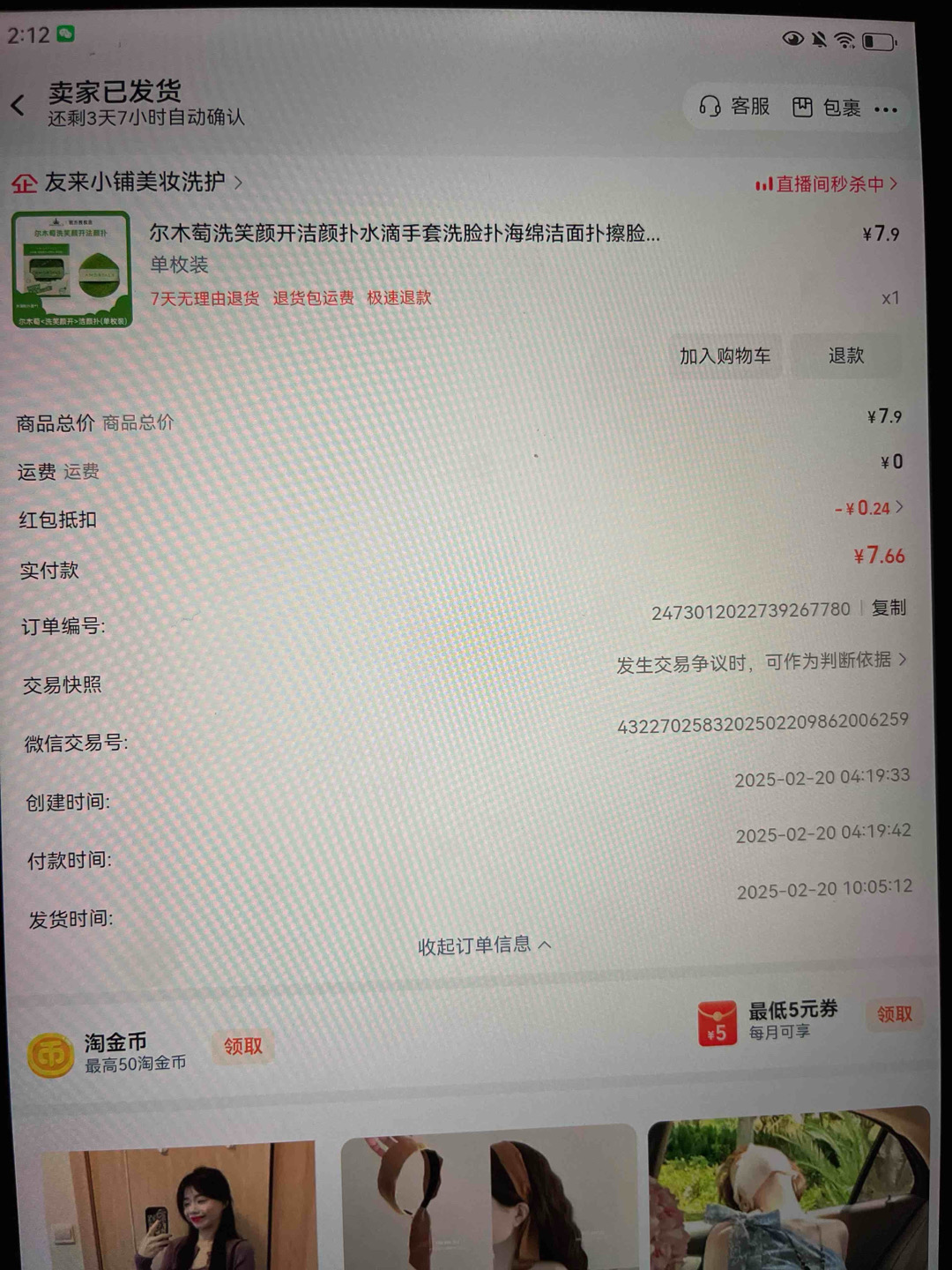The image size is (952, 1270).
Task: Open the recommended item with the car photo
Action: tap(788, 1189)
